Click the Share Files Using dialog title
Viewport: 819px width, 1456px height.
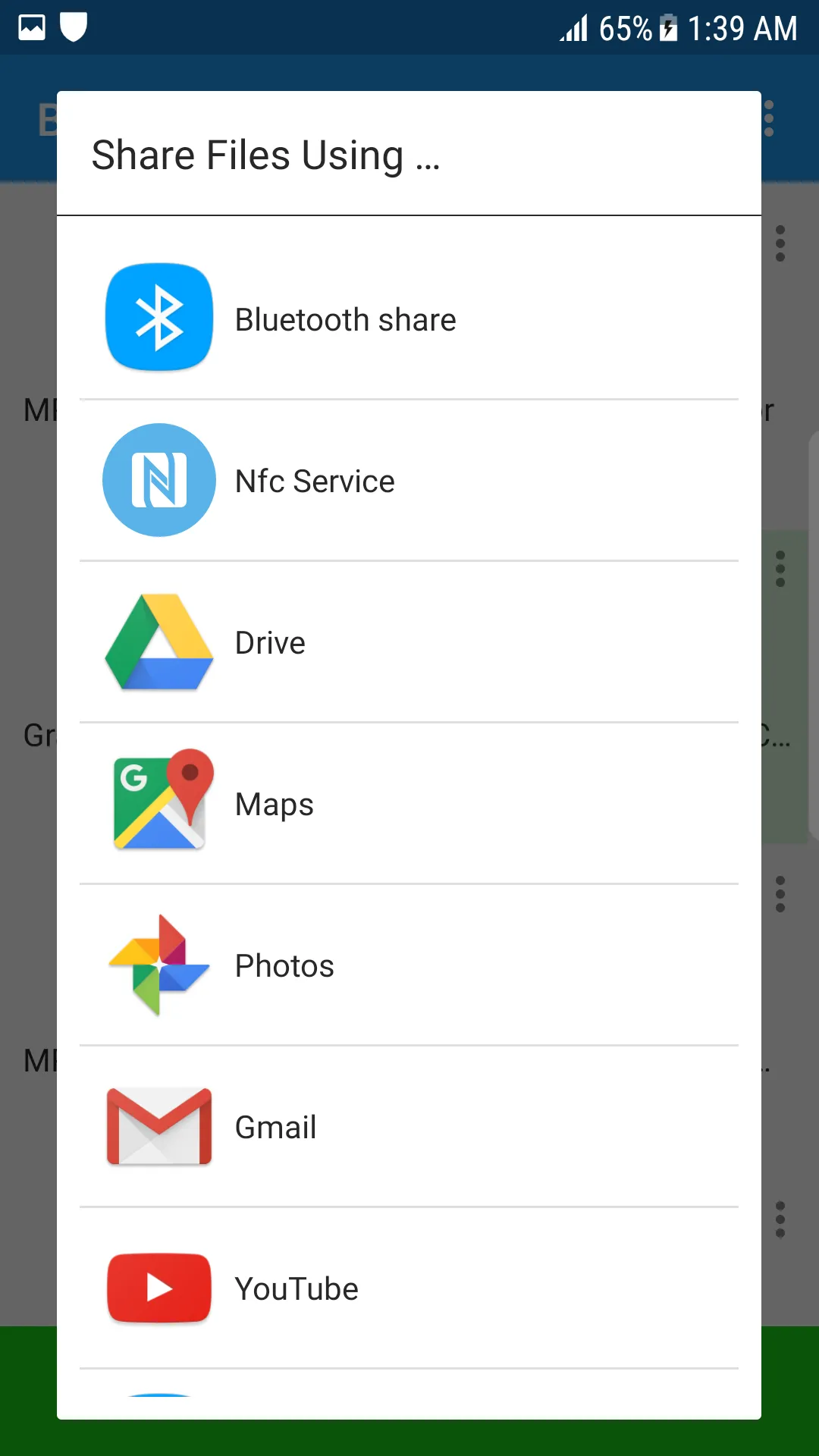click(265, 155)
